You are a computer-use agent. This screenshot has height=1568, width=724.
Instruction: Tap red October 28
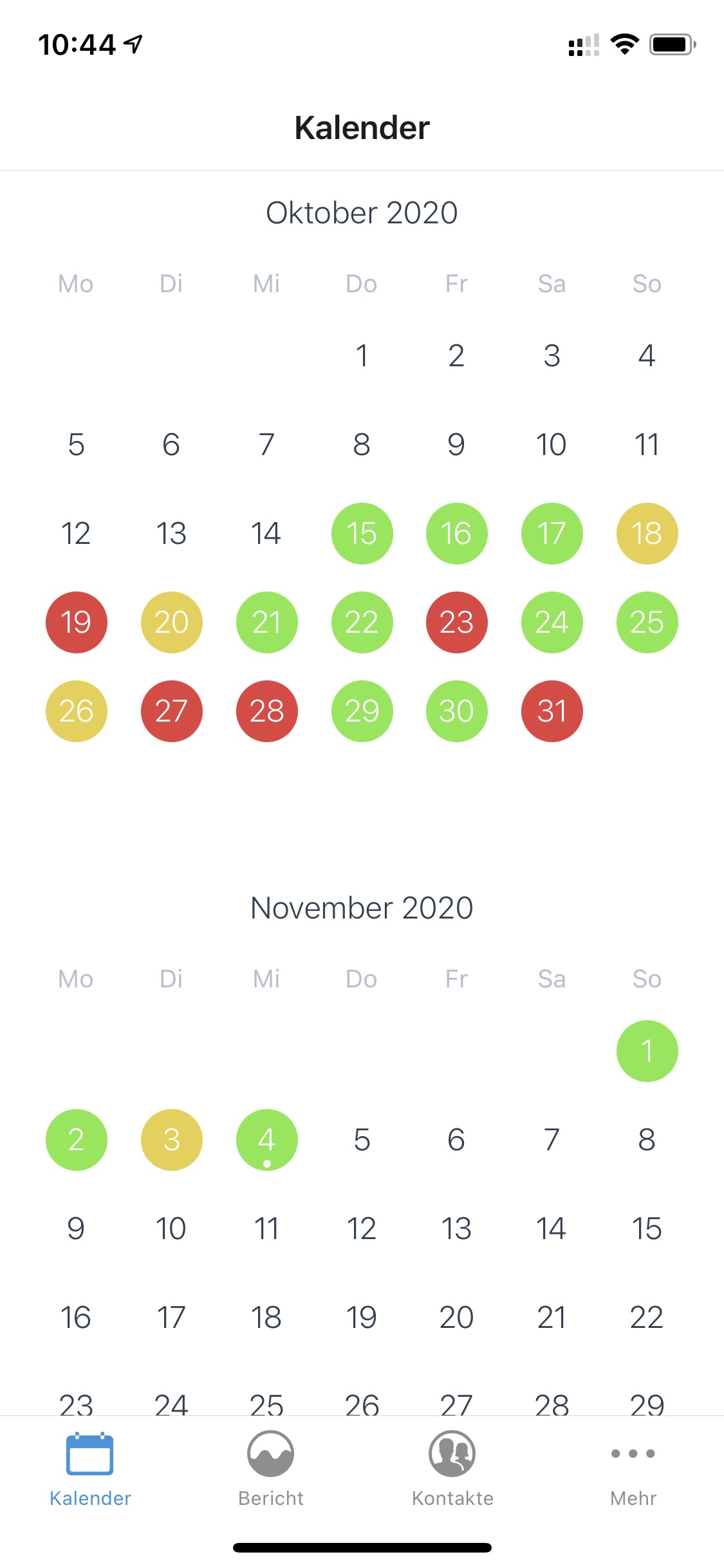tap(267, 711)
